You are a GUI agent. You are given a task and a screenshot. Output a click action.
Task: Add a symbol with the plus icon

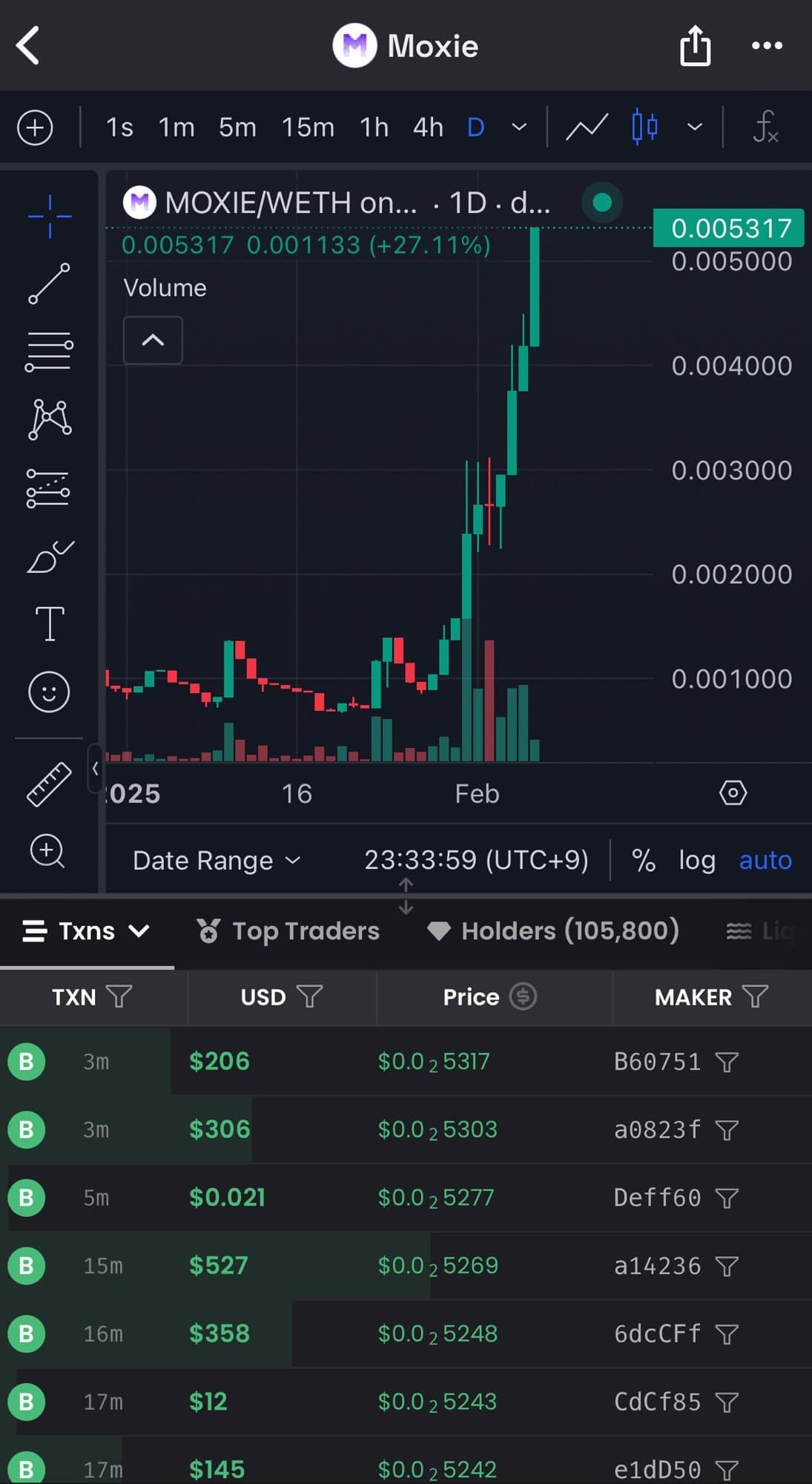[x=35, y=128]
